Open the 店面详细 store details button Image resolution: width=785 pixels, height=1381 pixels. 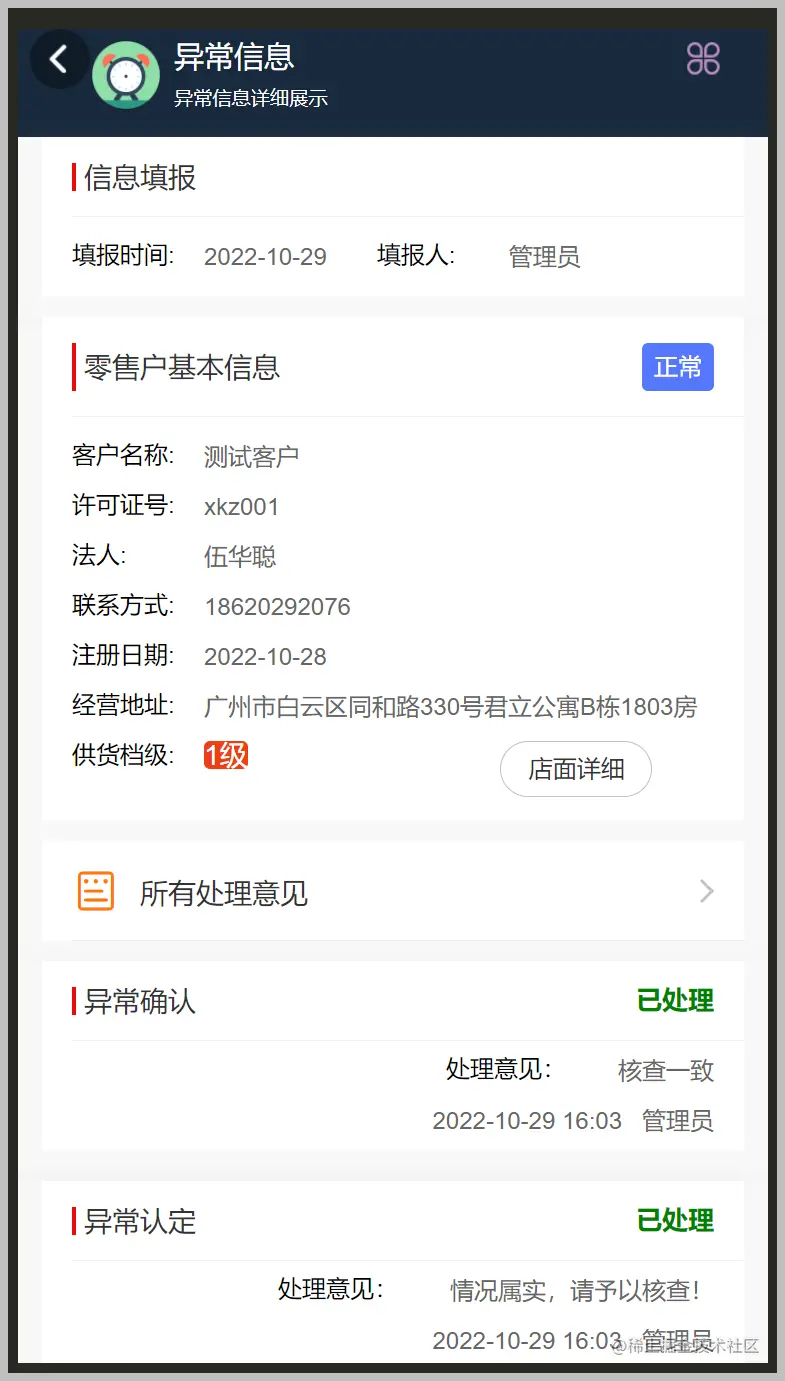click(x=576, y=769)
